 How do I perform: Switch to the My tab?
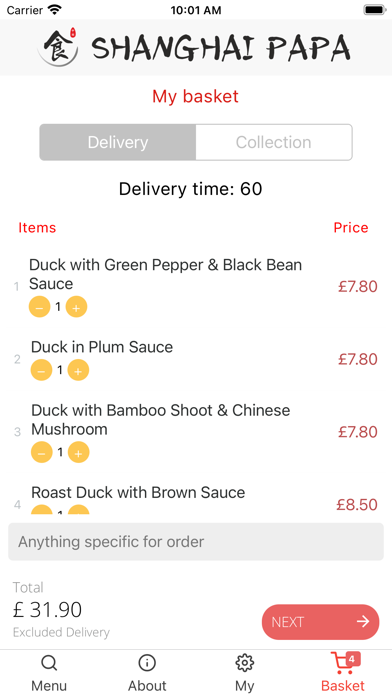point(245,673)
